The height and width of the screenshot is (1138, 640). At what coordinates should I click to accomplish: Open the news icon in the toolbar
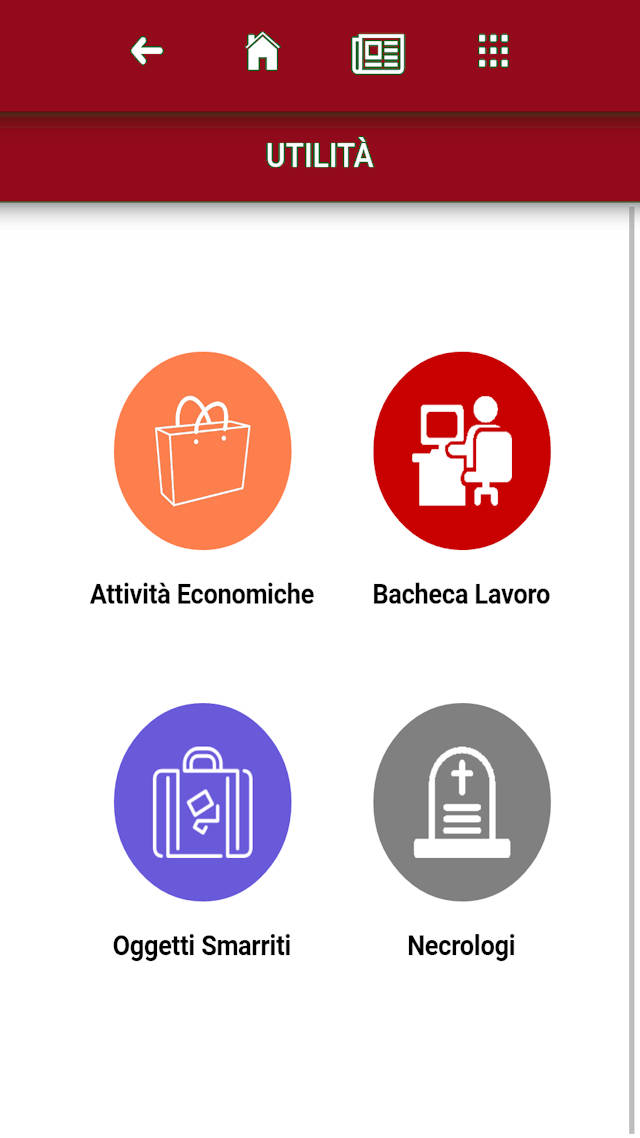point(378,53)
